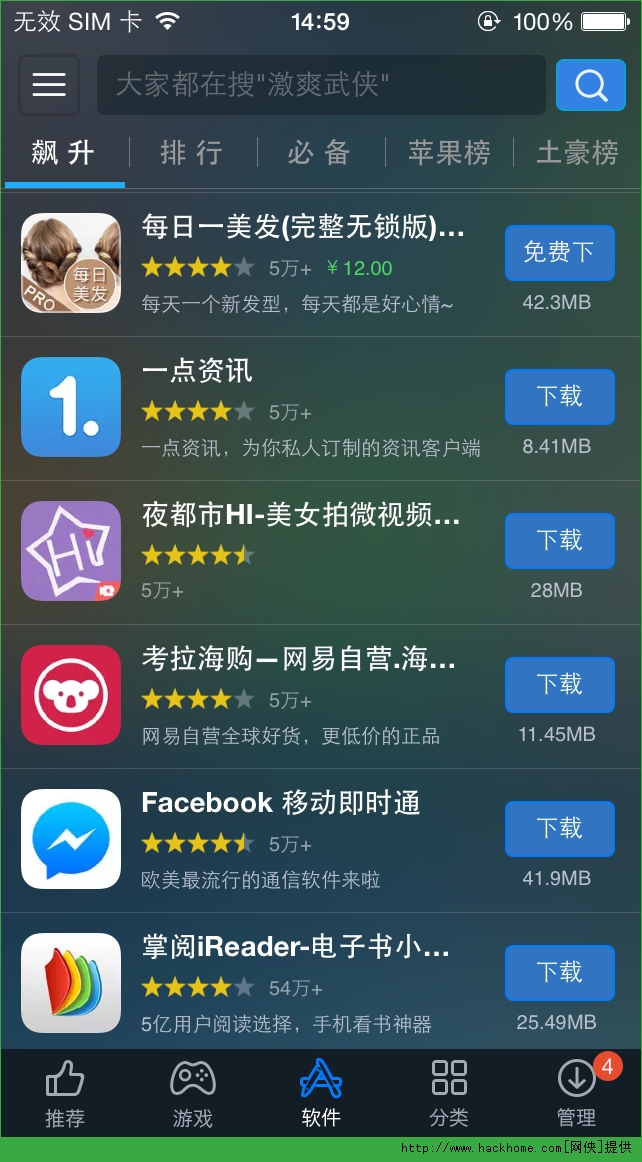This screenshot has width=642, height=1162.
Task: Tap the search box with 激爽武侠 hint
Action: coord(320,85)
